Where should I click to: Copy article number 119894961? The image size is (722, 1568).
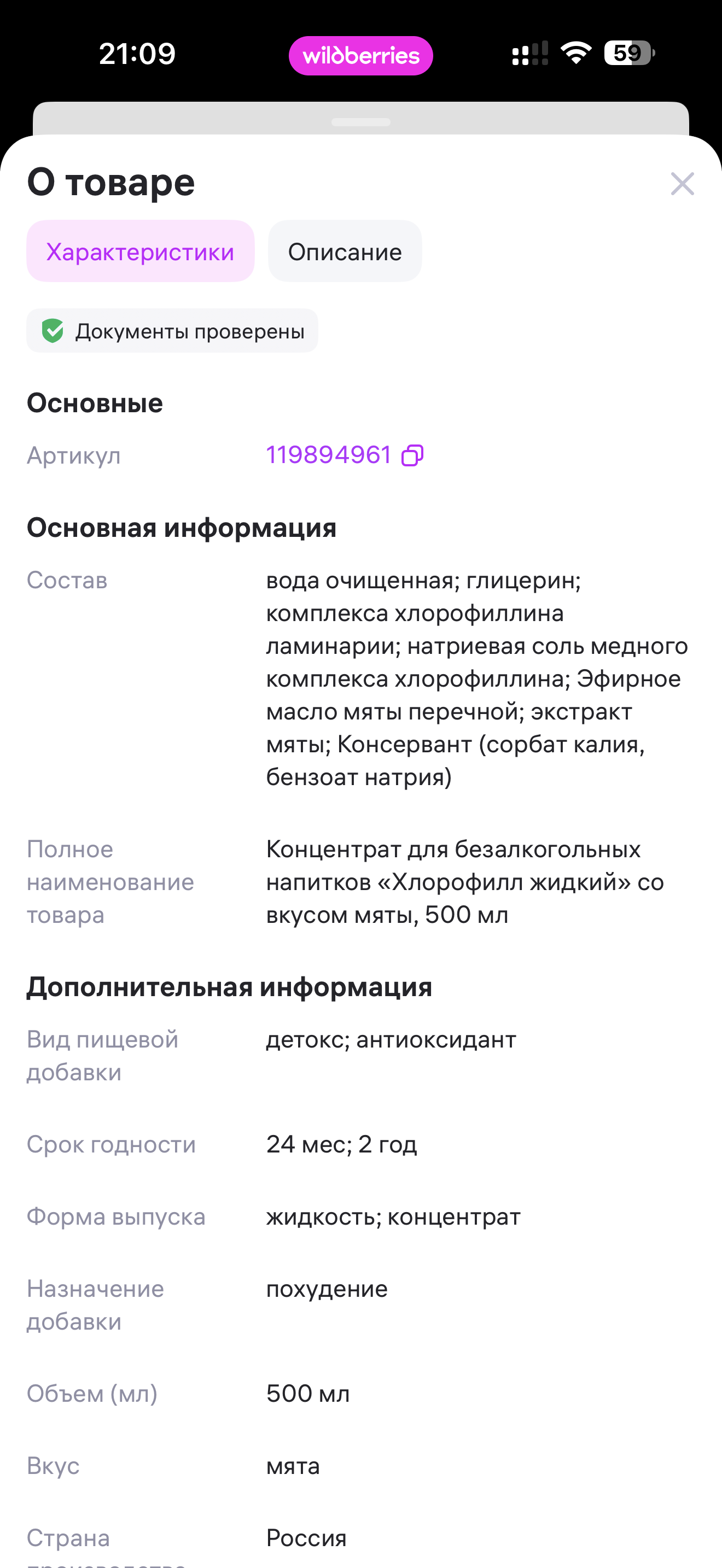412,455
